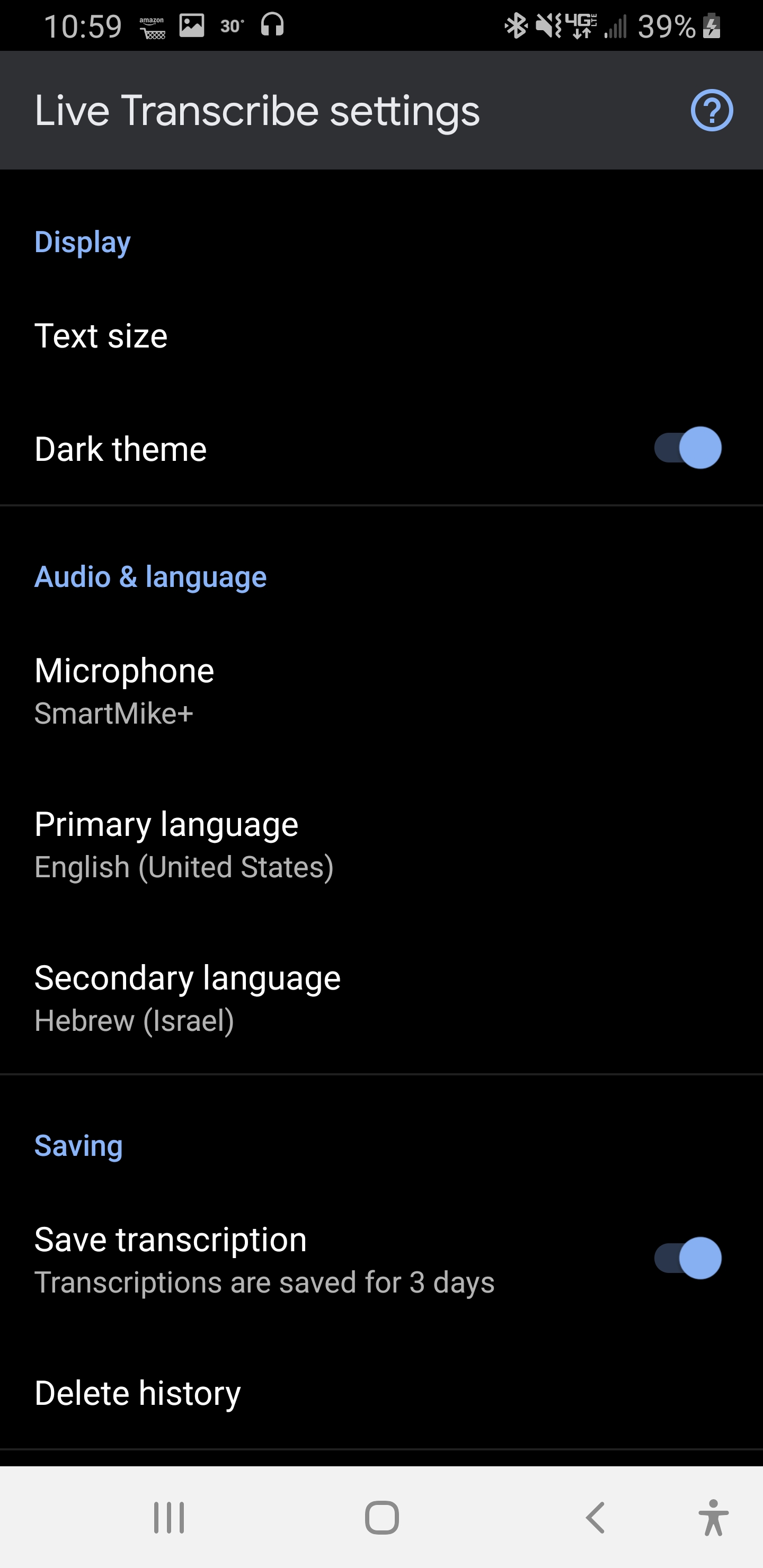Tap the 30 degree weather indicator
The image size is (763, 1568).
(x=232, y=24)
